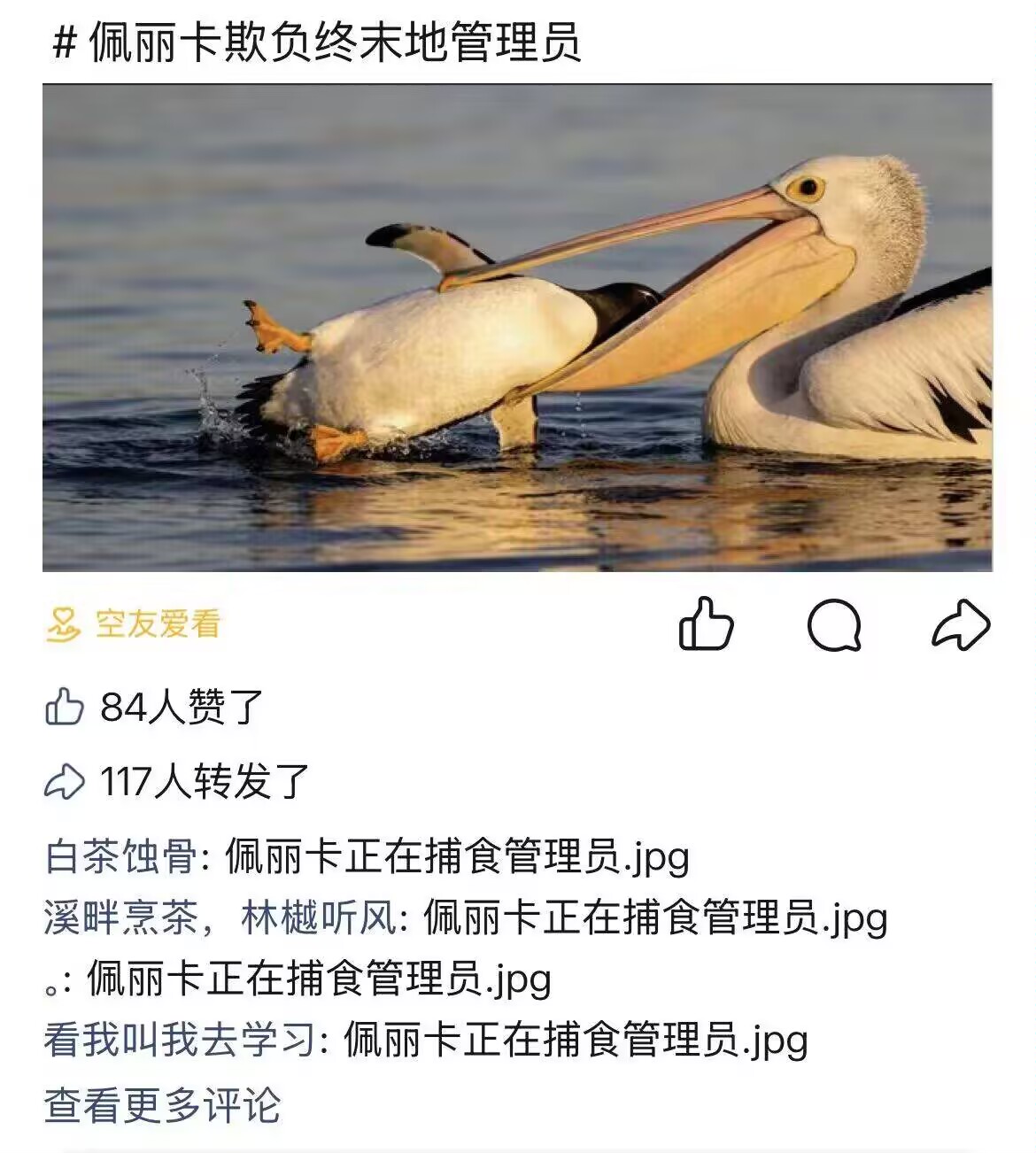View profile of 溪畔烹茶，林樾听风
Image resolution: width=1036 pixels, height=1153 pixels.
(x=220, y=917)
